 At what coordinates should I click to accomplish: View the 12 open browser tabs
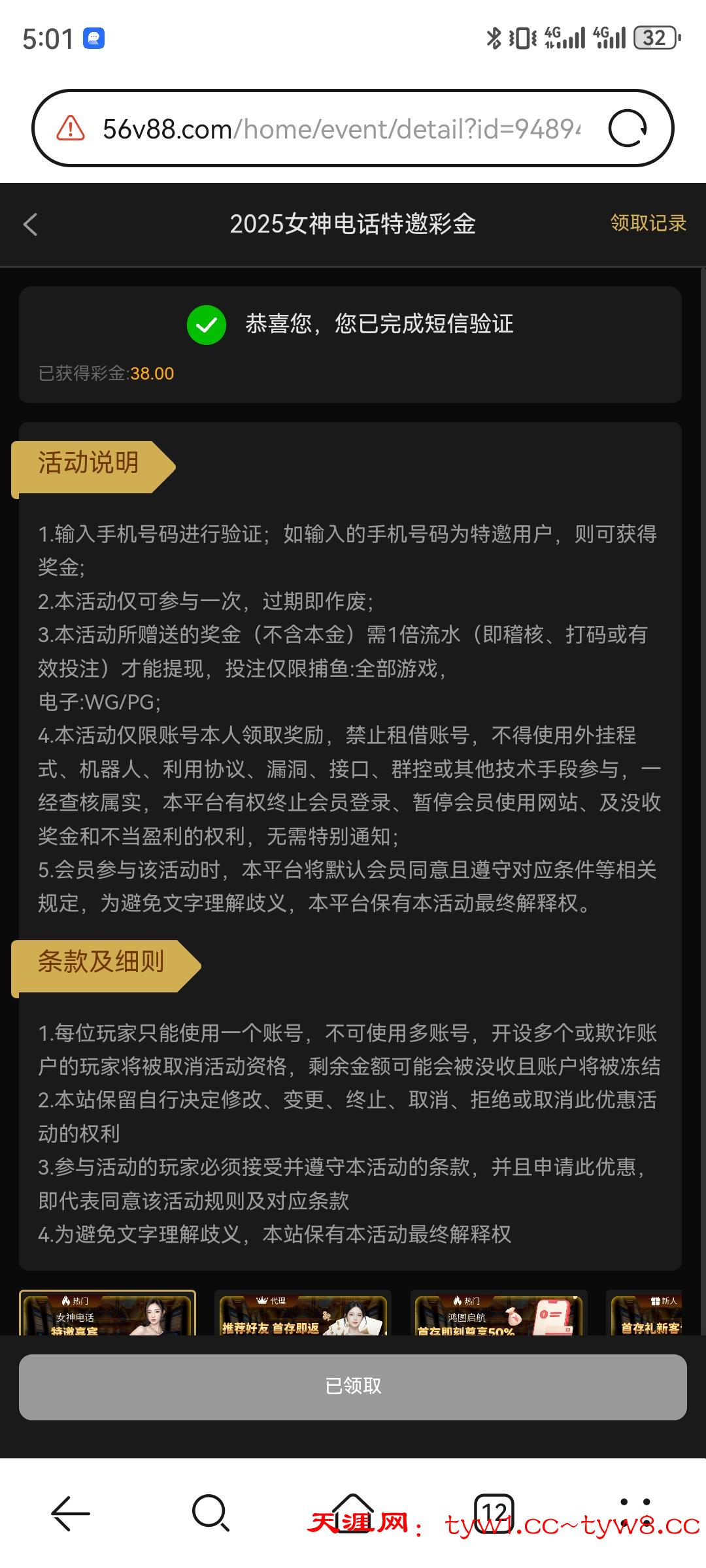click(x=494, y=1513)
